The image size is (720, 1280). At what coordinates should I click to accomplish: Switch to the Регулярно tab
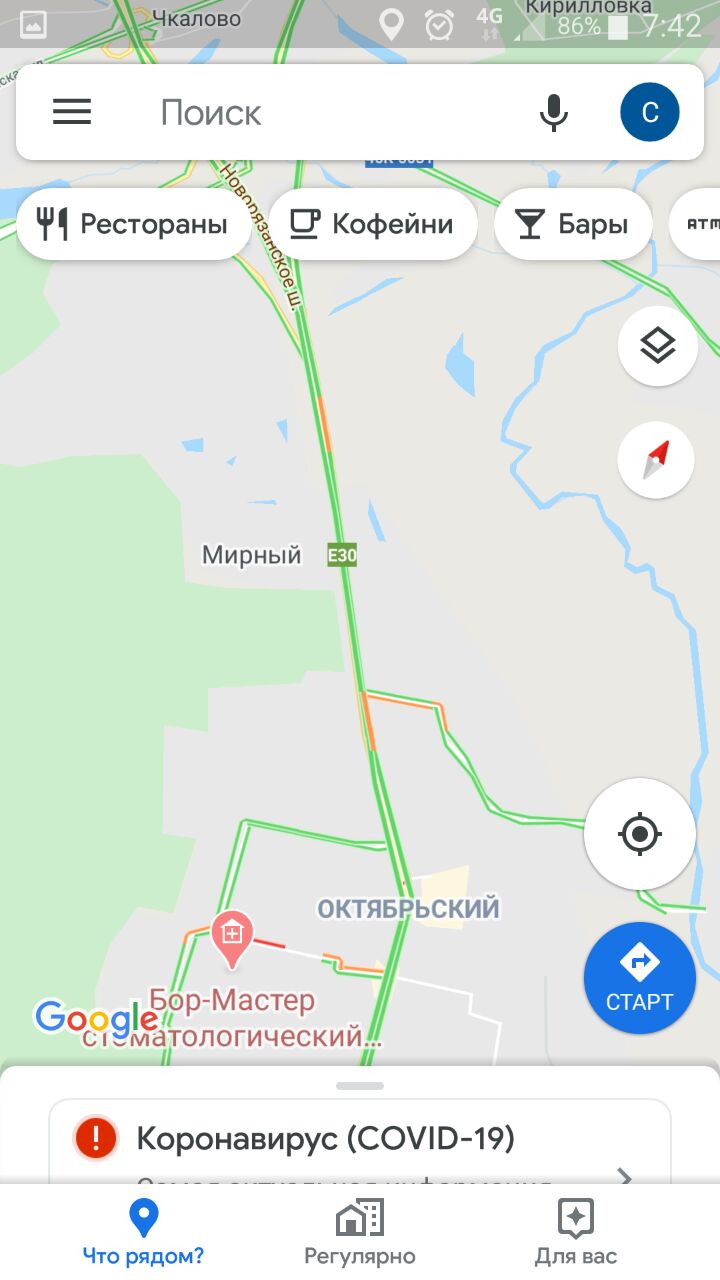point(360,1232)
